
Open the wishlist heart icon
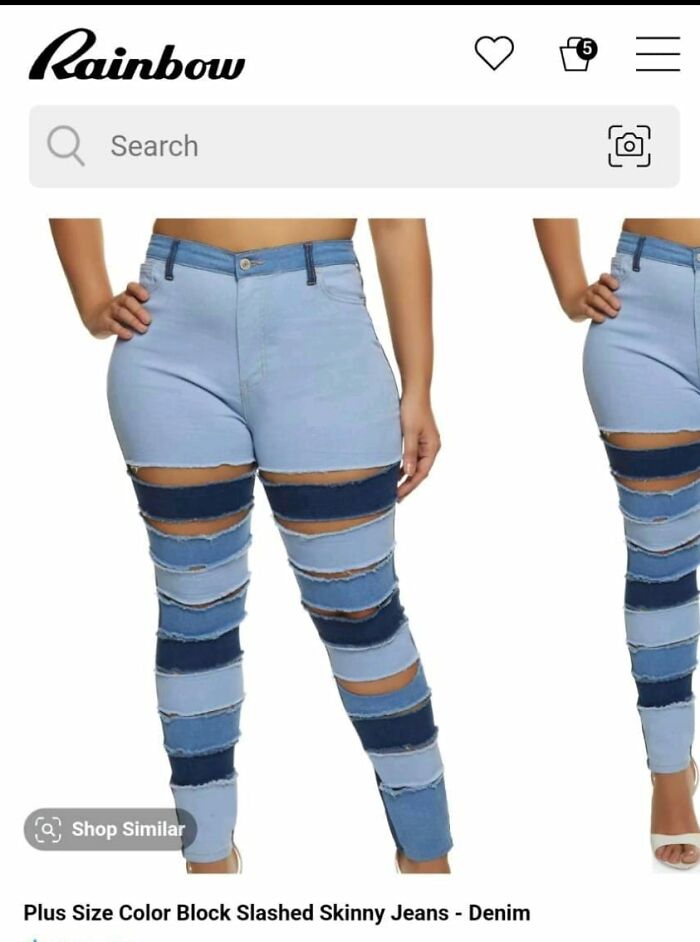[493, 53]
